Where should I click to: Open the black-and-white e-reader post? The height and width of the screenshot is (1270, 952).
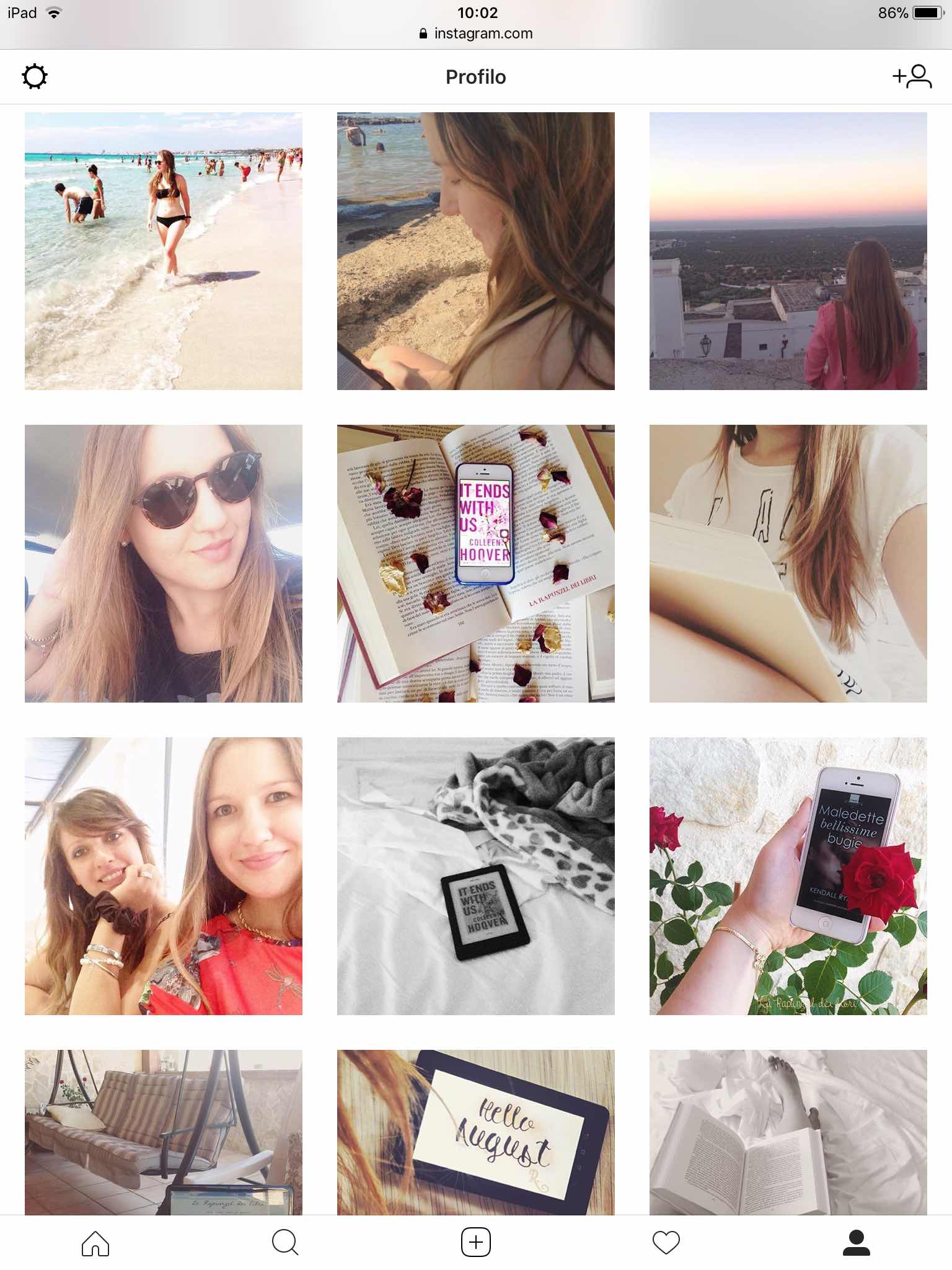coord(476,876)
